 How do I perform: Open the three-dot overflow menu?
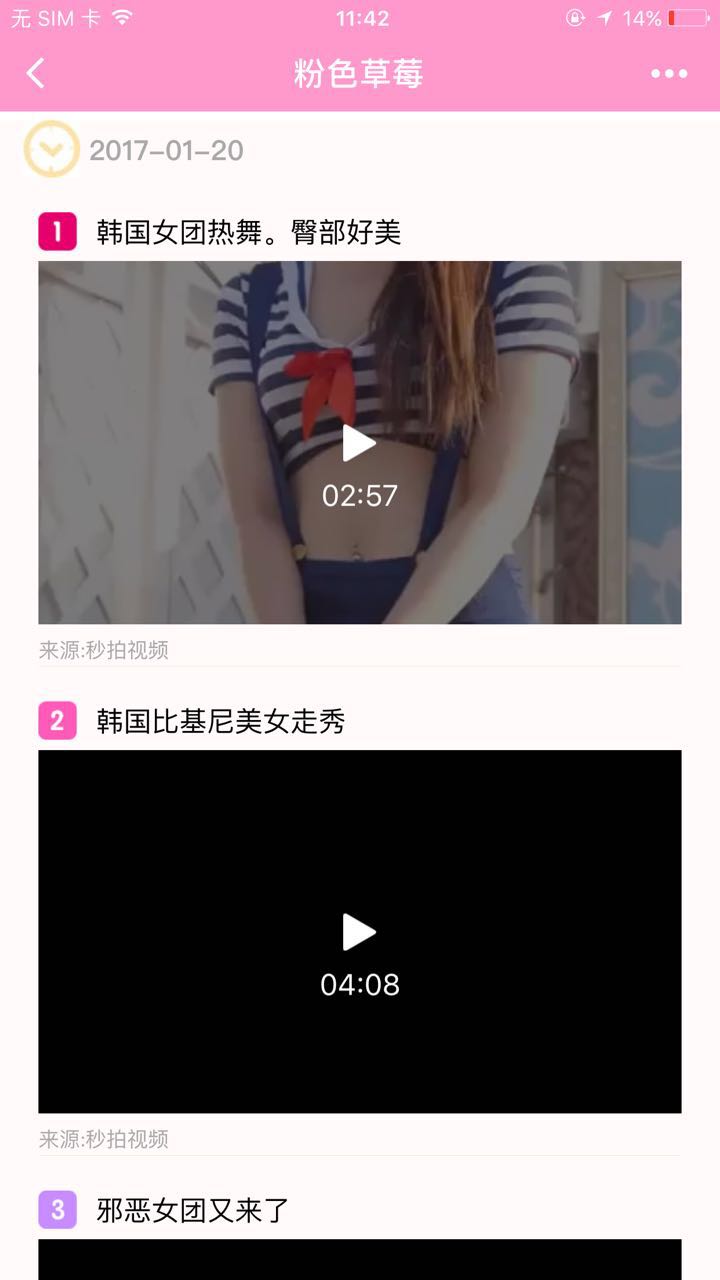(x=668, y=73)
